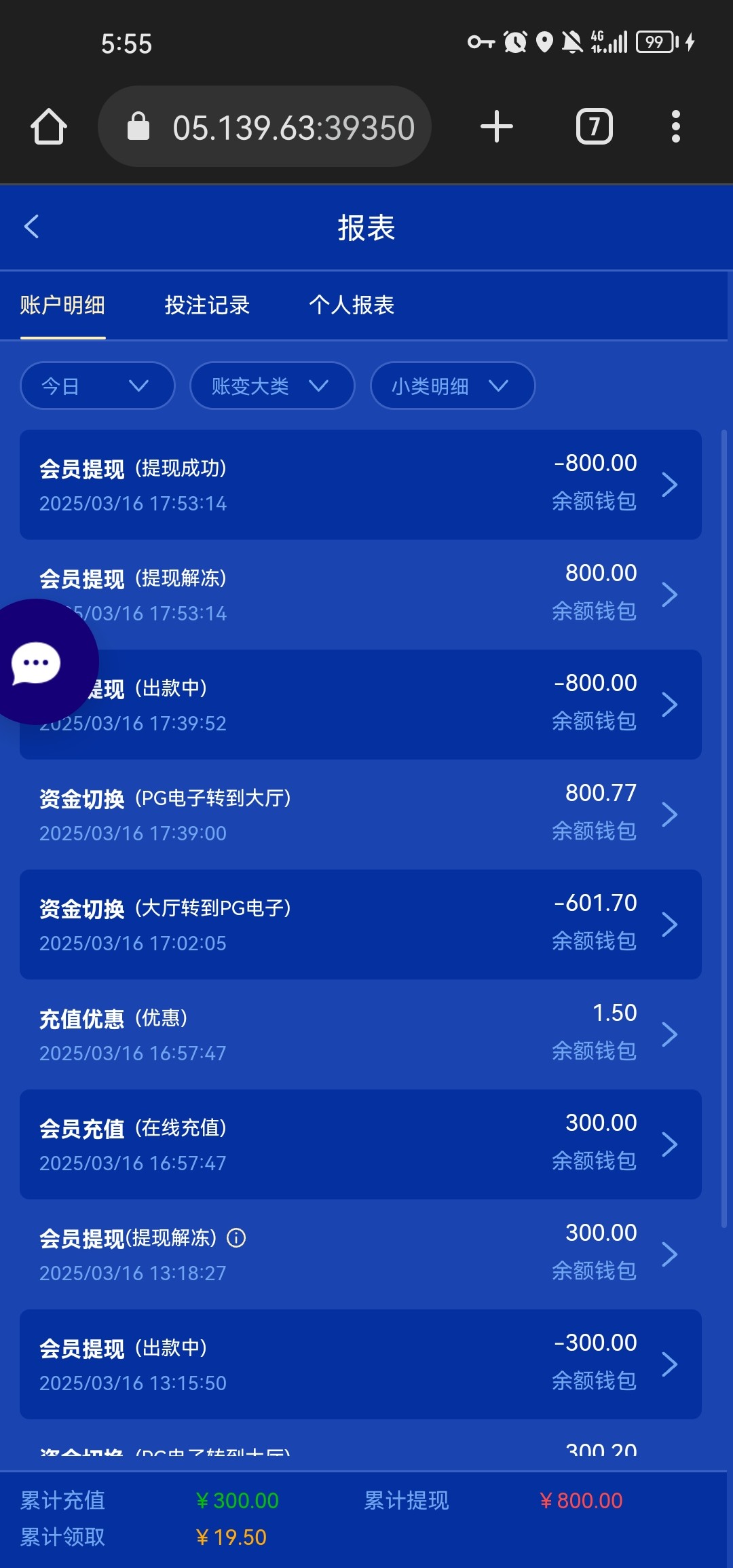Open the 充值优惠 (优惠) 1.50 record

360,1034
